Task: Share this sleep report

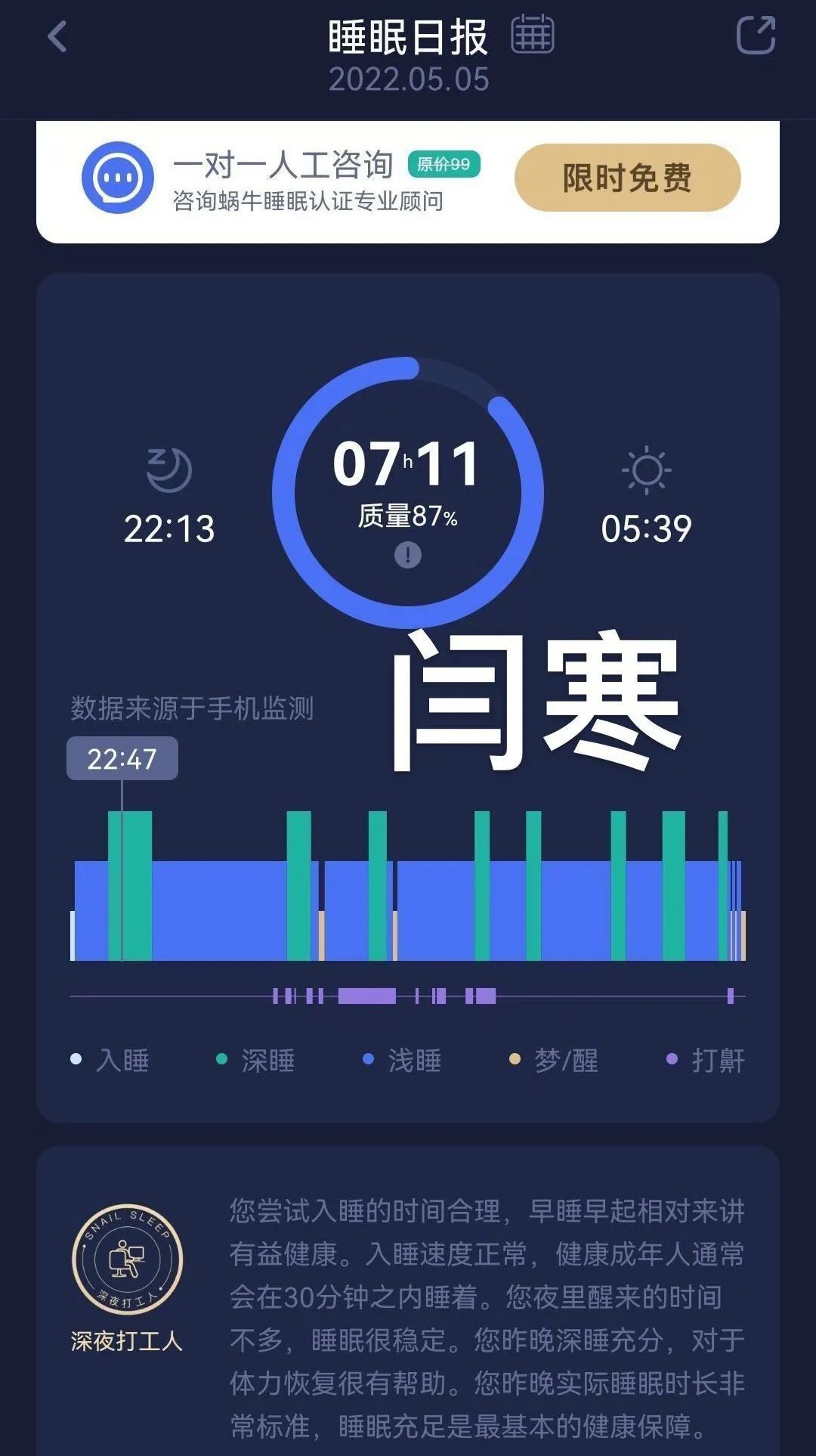Action: pyautogui.click(x=756, y=36)
